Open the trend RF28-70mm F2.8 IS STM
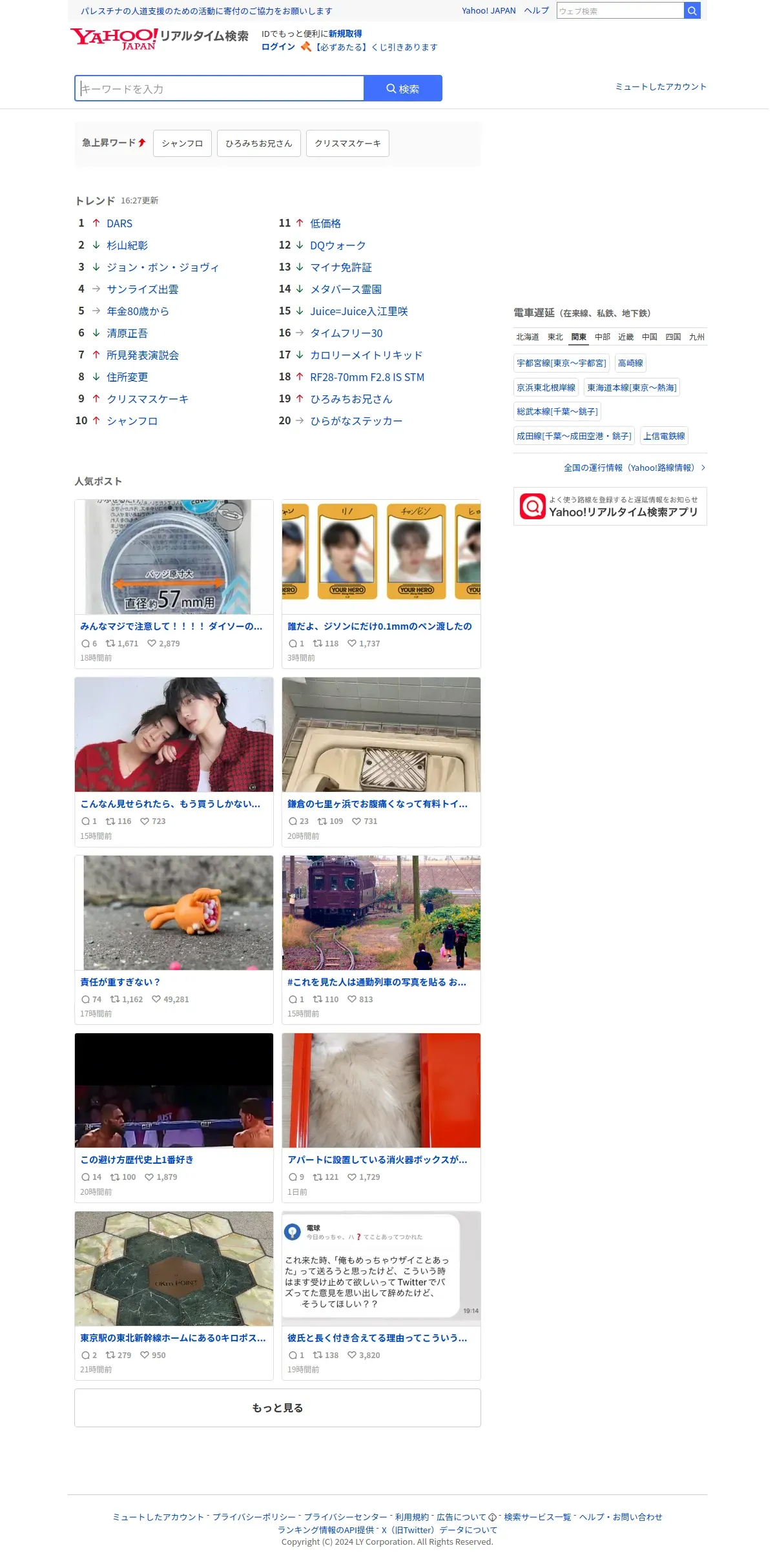The height and width of the screenshot is (1568, 775). tap(367, 377)
